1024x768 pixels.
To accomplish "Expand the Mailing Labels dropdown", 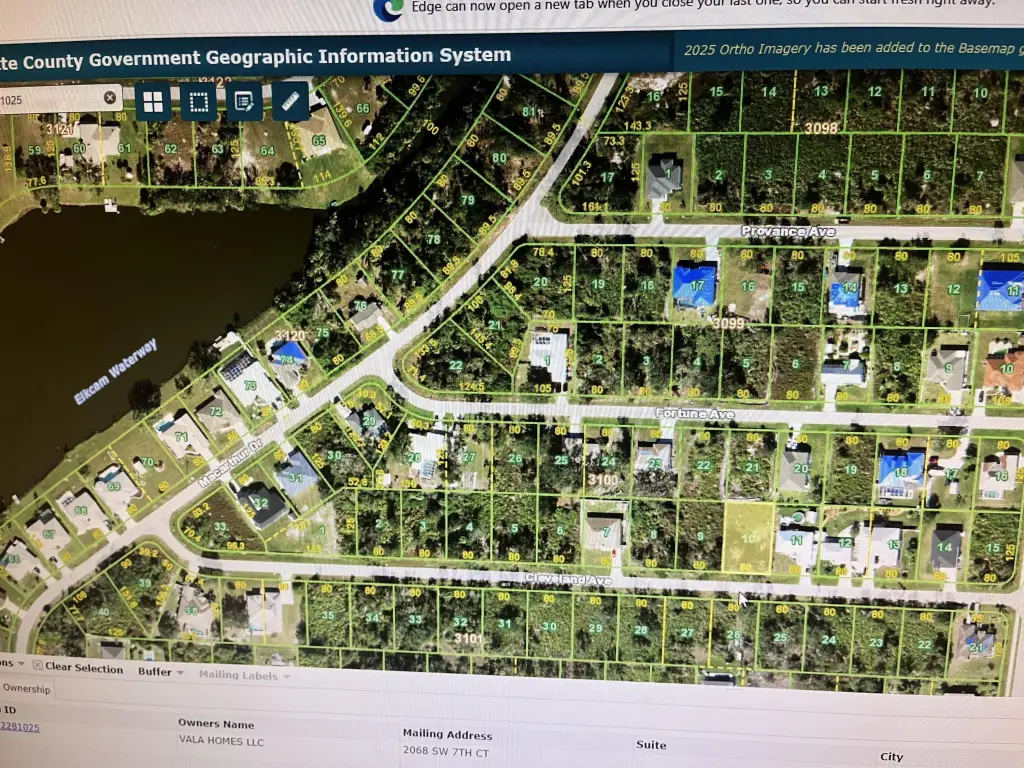I will click(x=244, y=675).
